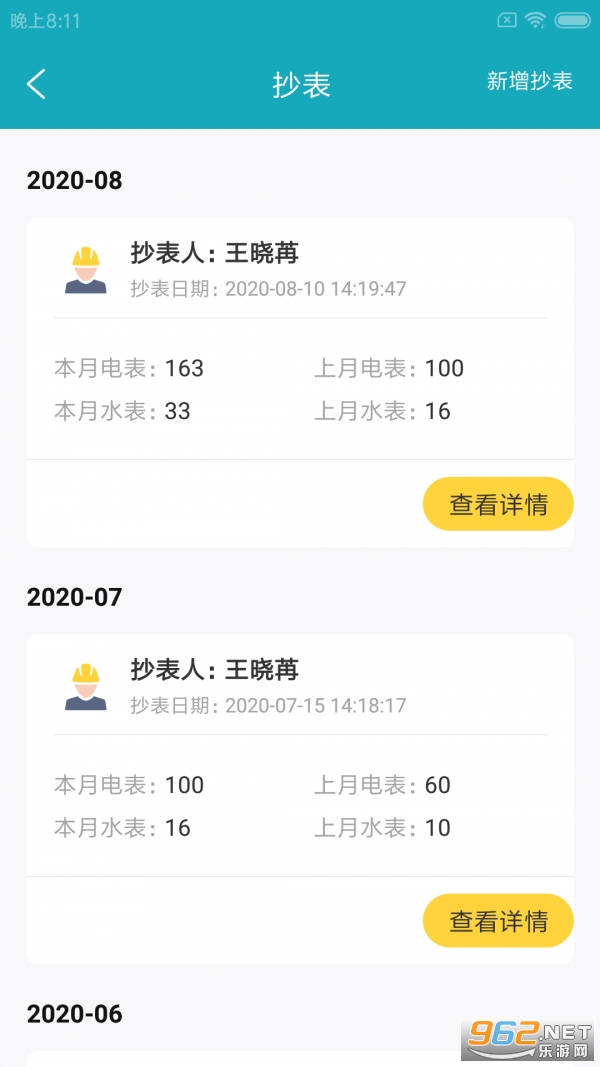Open 查看详情 for the 2020-07 reading

[498, 921]
